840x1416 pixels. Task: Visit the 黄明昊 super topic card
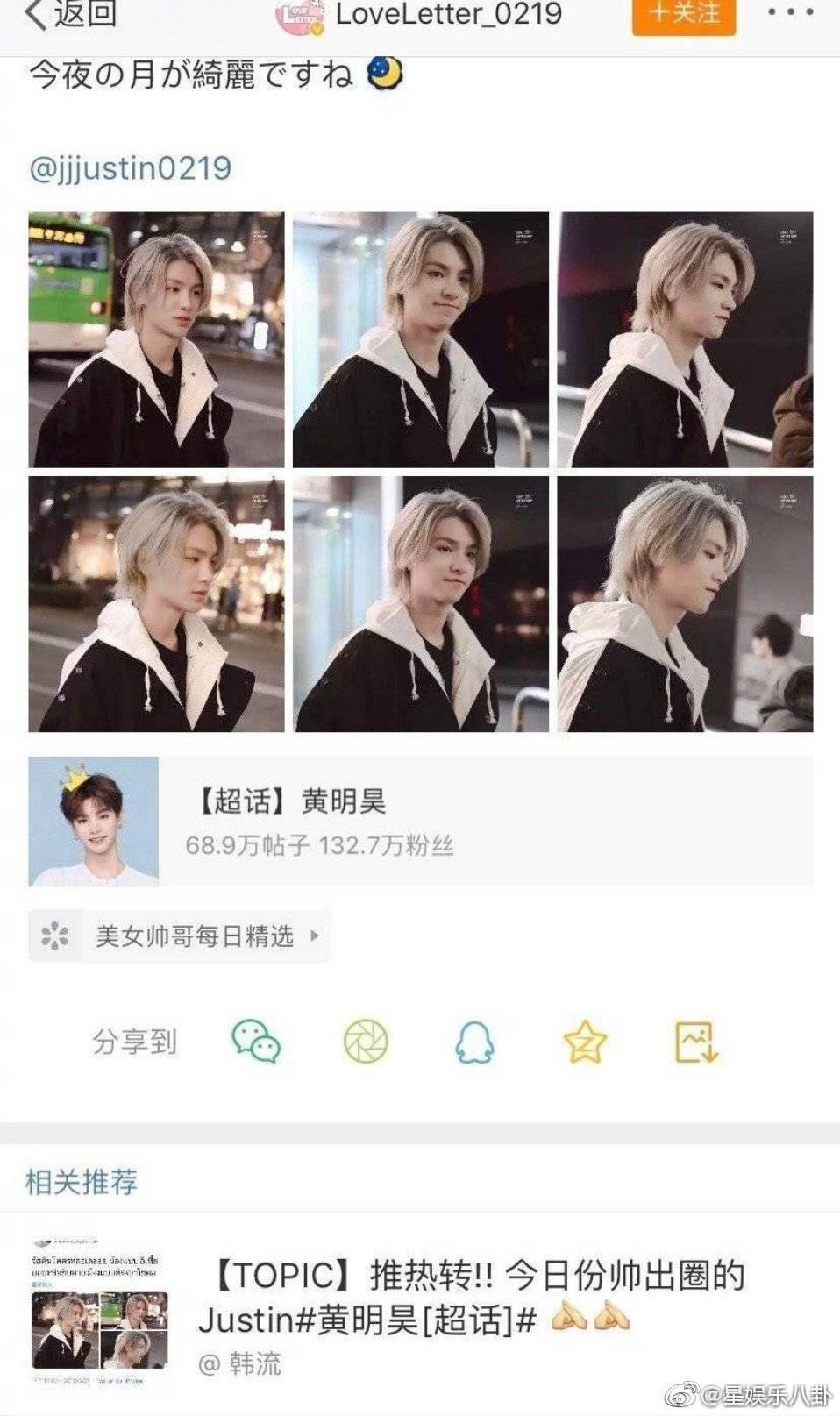(420, 822)
